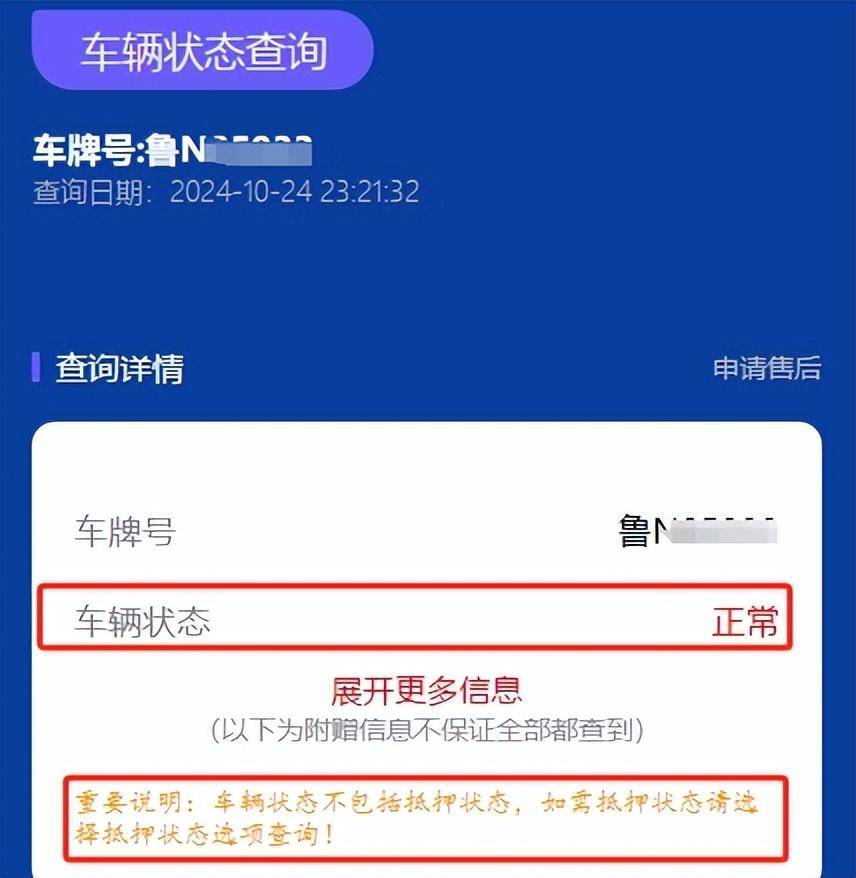
Task: Expand 展开更多信息 for more vehicle details
Action: point(427,689)
